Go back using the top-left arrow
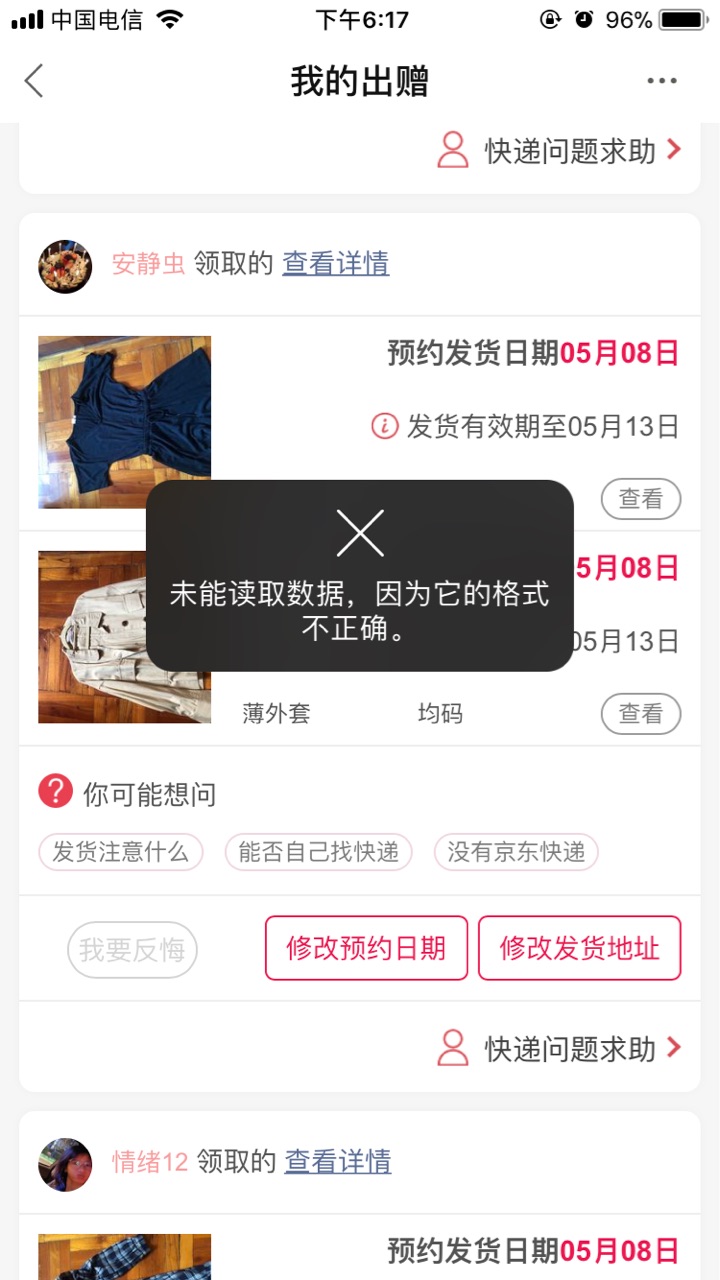Image resolution: width=720 pixels, height=1280 pixels. (x=34, y=81)
